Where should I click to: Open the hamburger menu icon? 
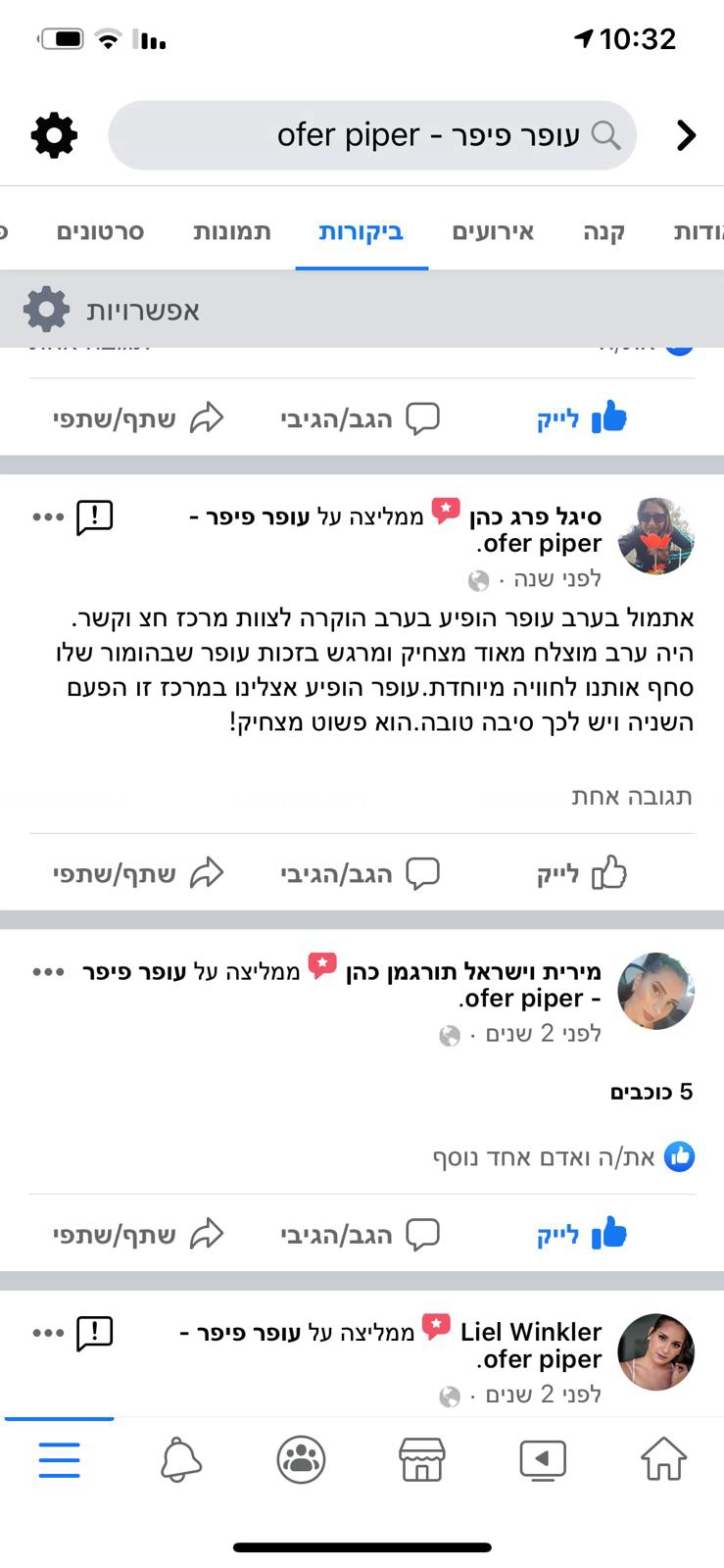pos(59,1458)
